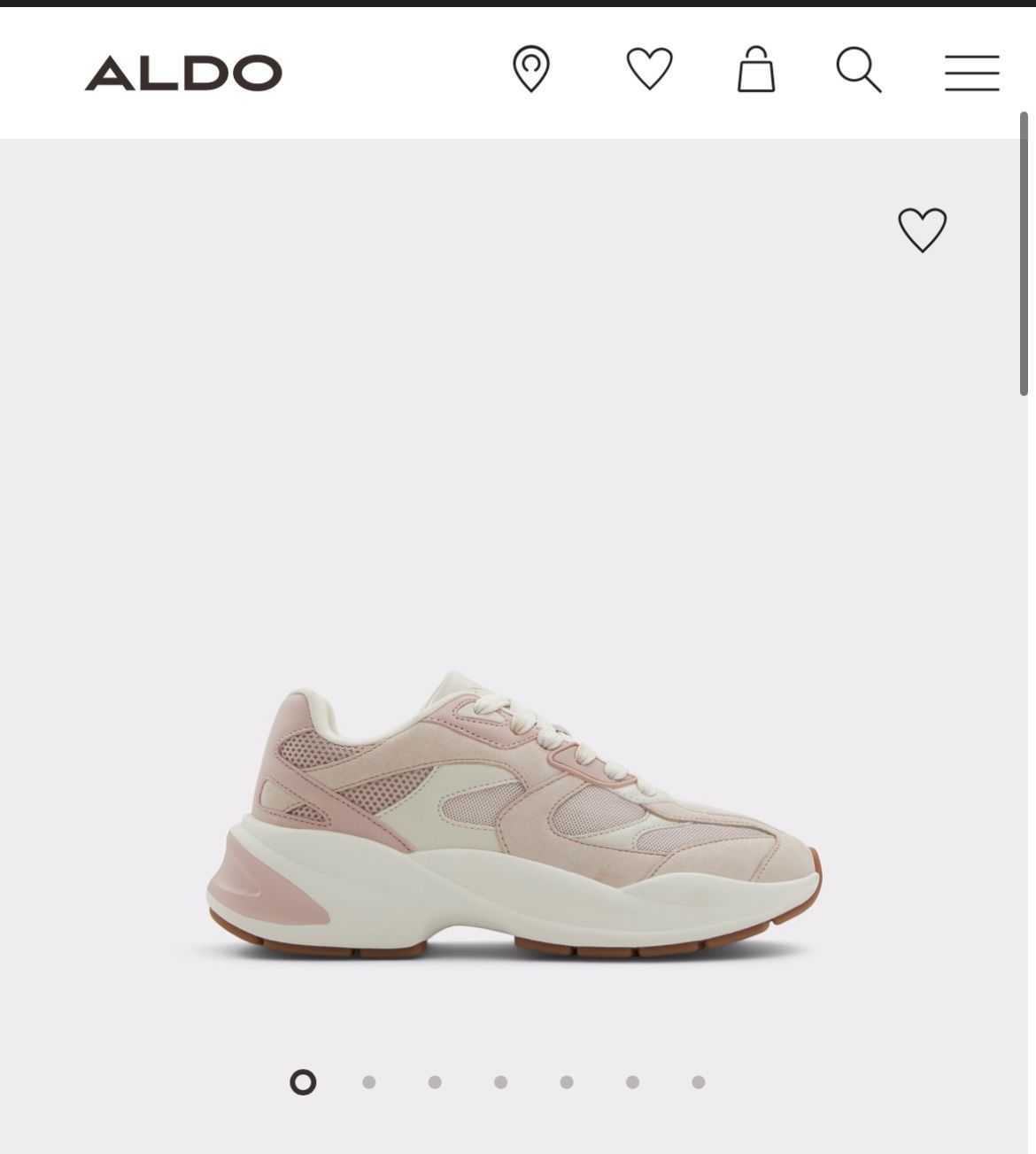The width and height of the screenshot is (1036, 1154).
Task: Select the active first carousel dot
Action: coord(303,1080)
